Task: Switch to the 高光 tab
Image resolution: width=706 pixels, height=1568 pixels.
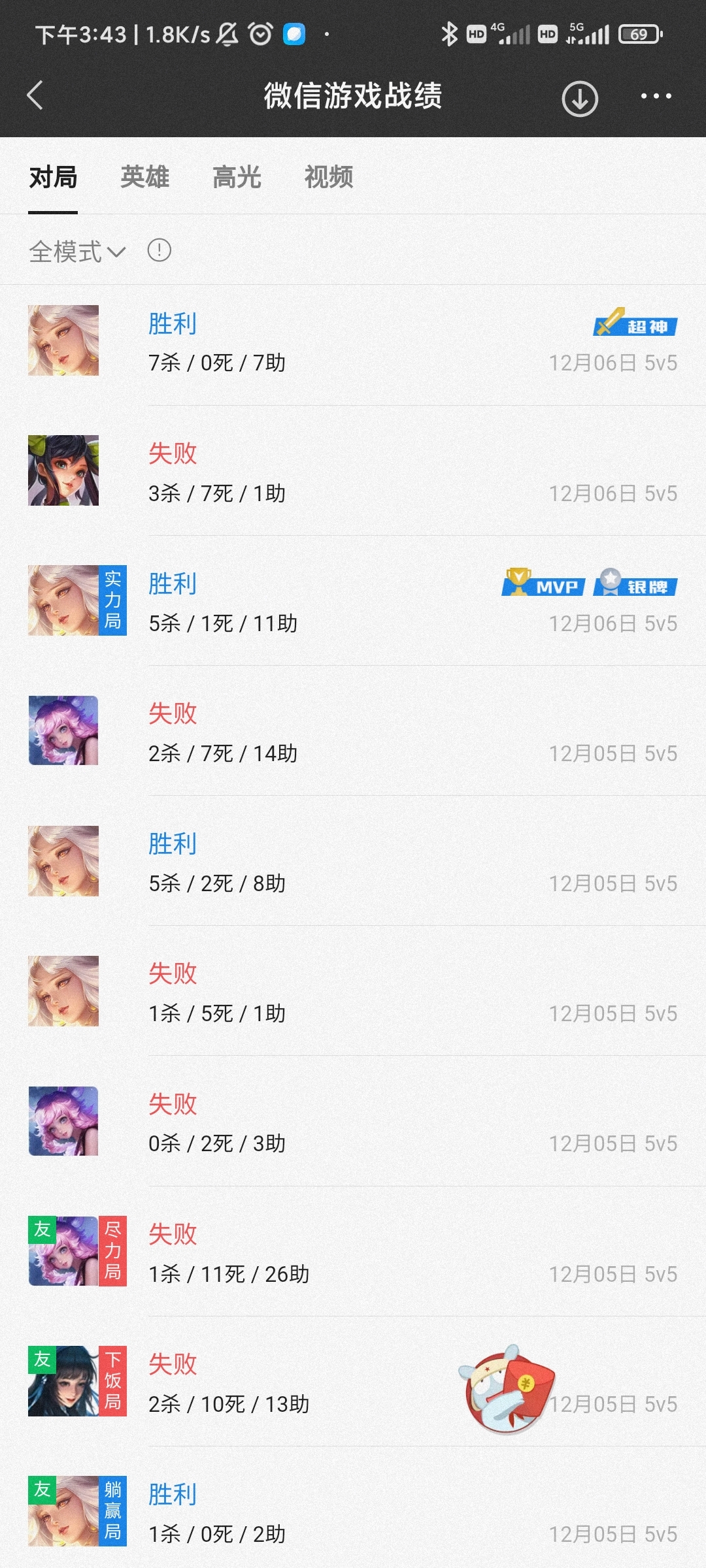Action: 237,177
